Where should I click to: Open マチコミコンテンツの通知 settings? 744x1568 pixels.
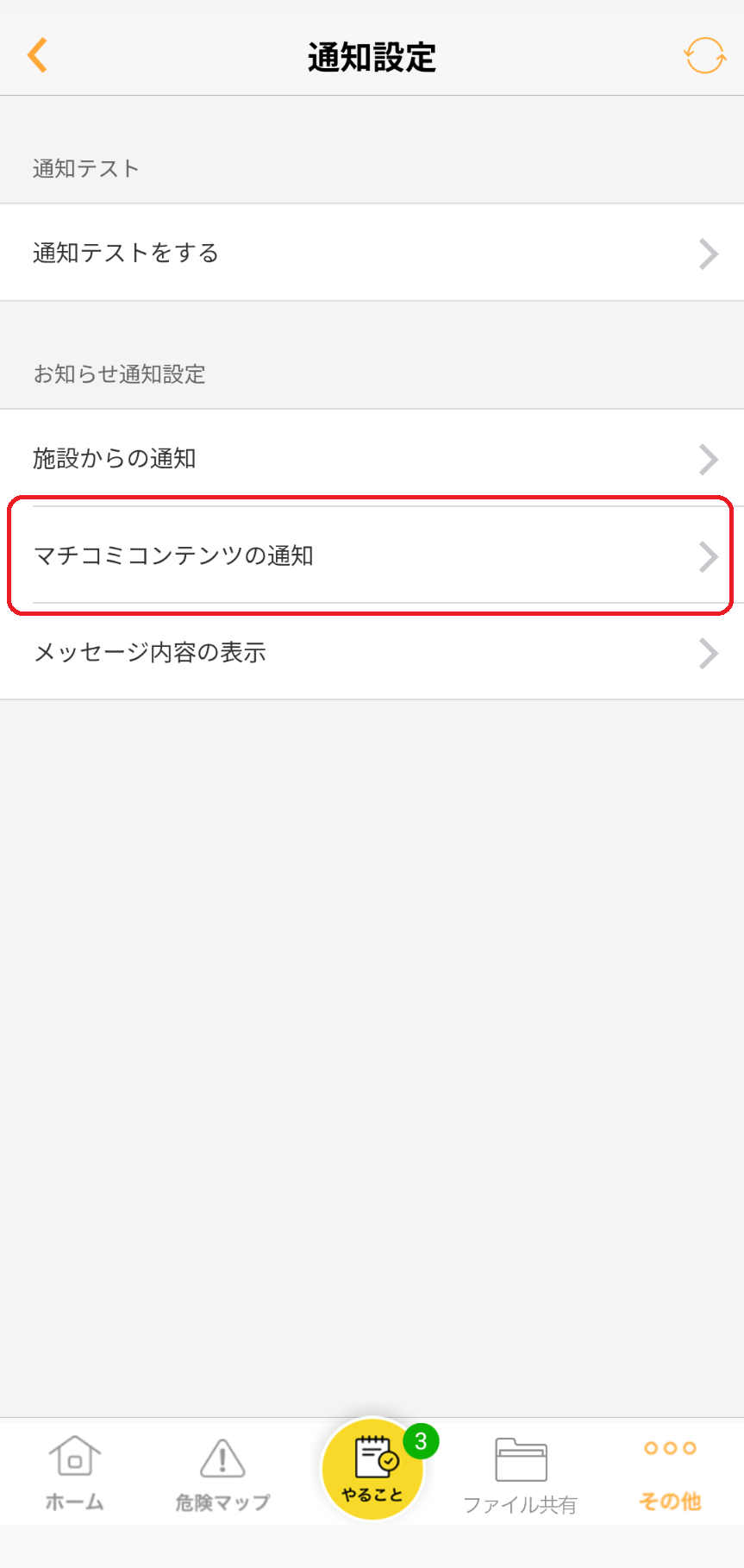point(372,555)
